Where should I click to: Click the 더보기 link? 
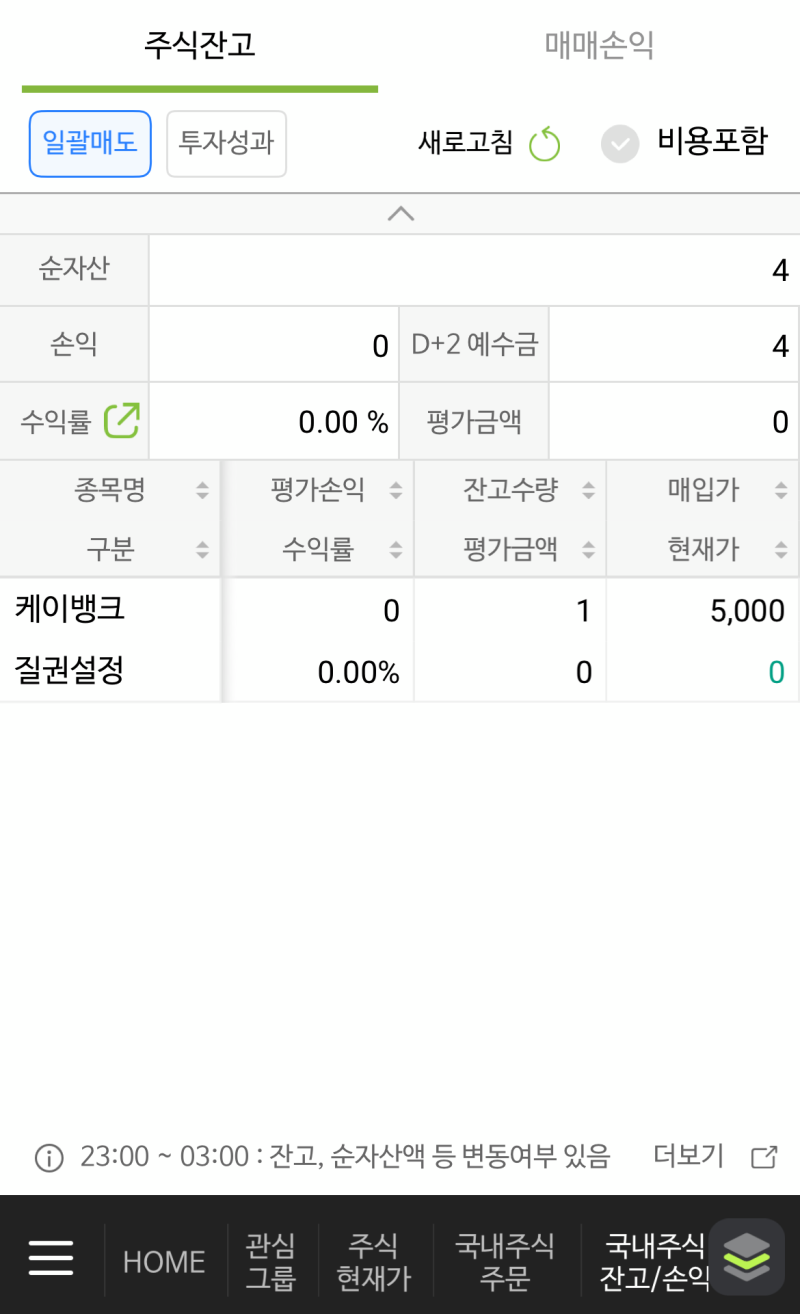[692, 1157]
